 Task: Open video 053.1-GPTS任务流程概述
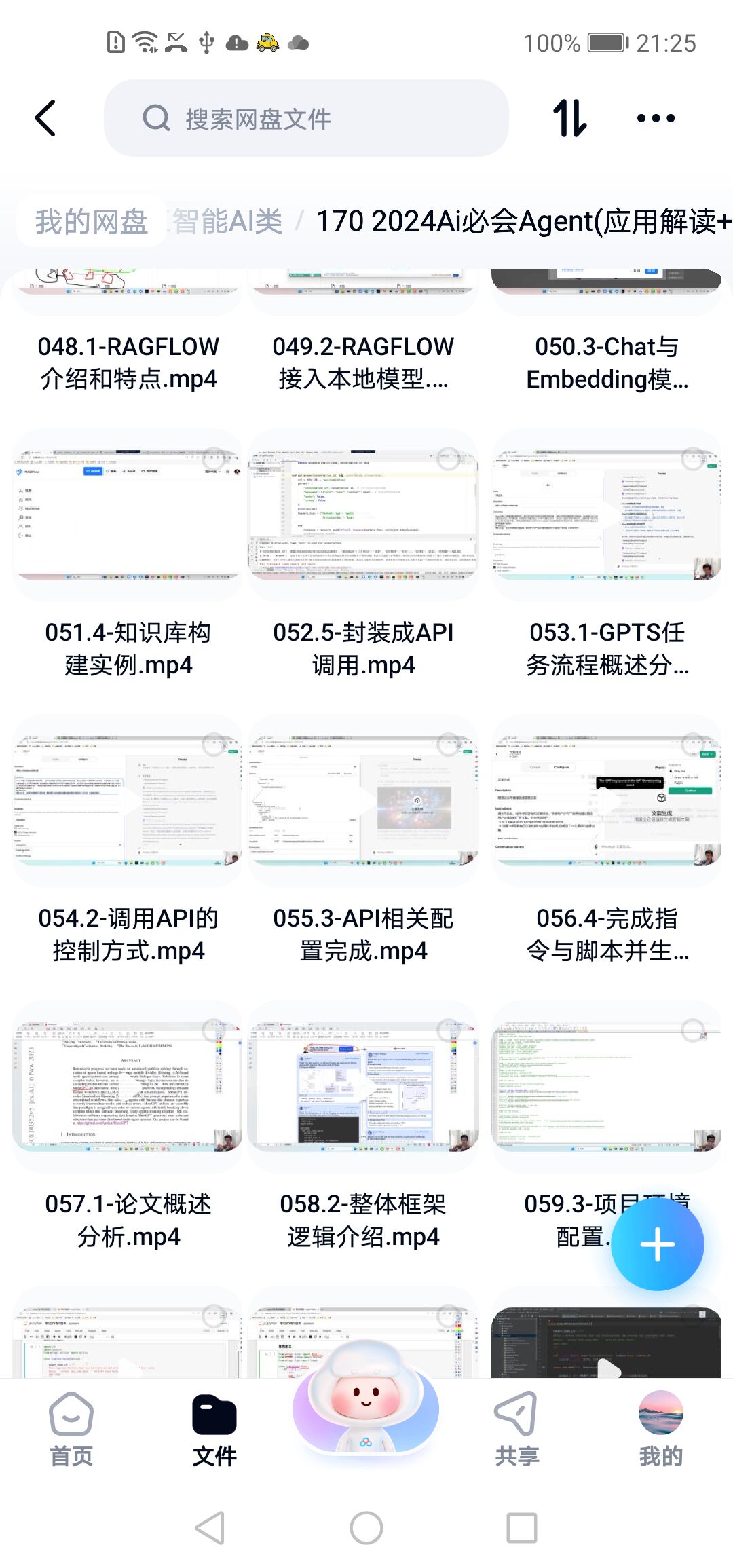tap(606, 516)
